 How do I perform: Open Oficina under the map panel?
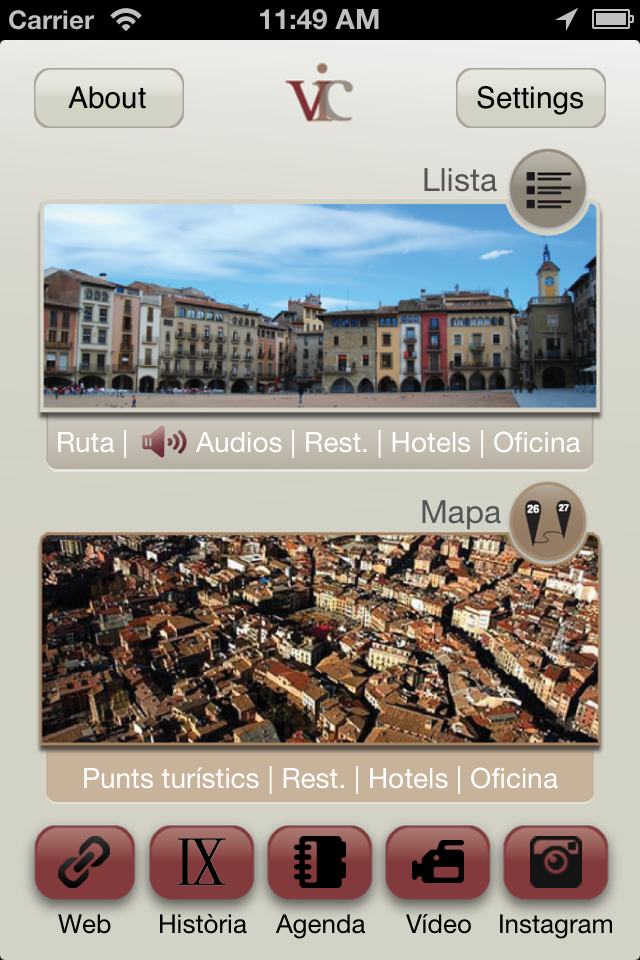514,778
